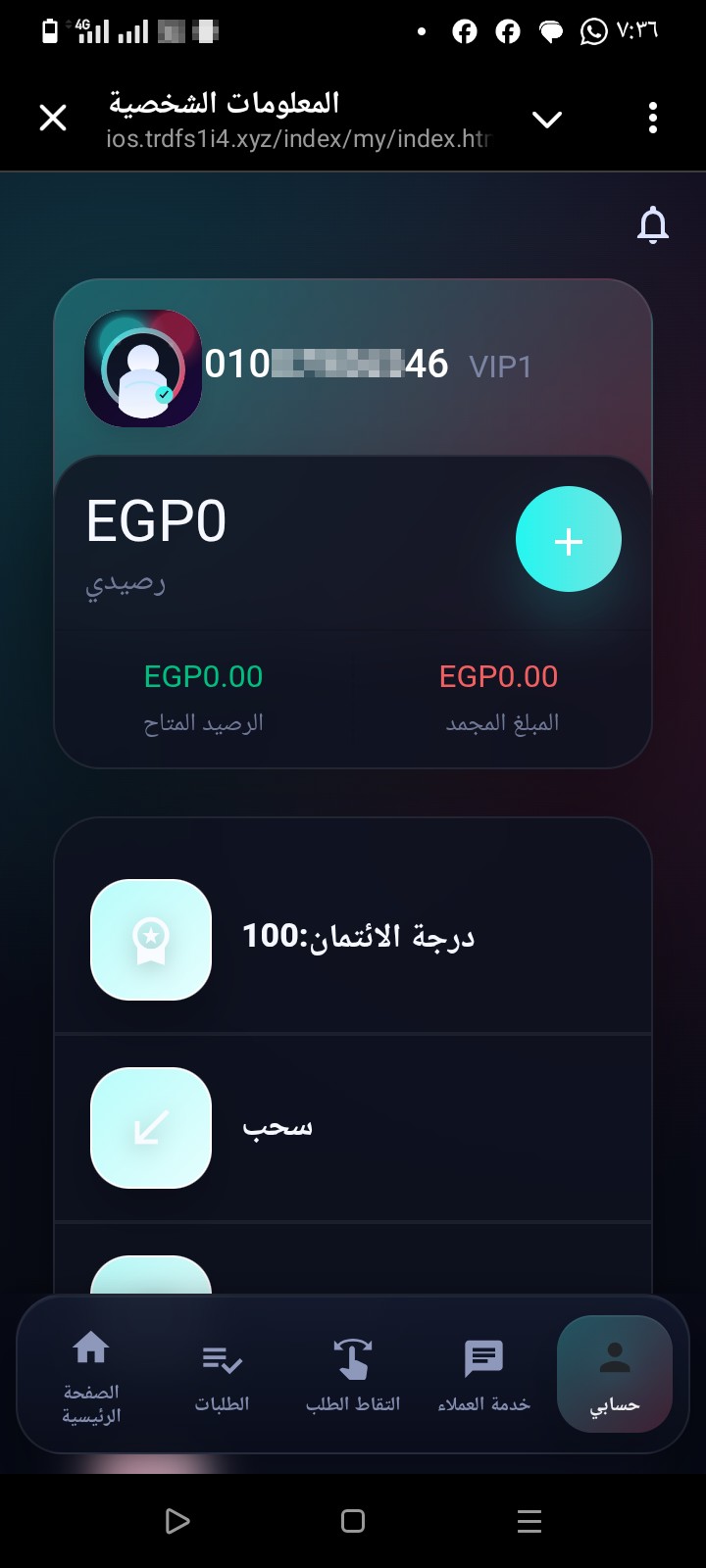Open the browser overflow menu
706x1568 pixels.
[x=652, y=119]
